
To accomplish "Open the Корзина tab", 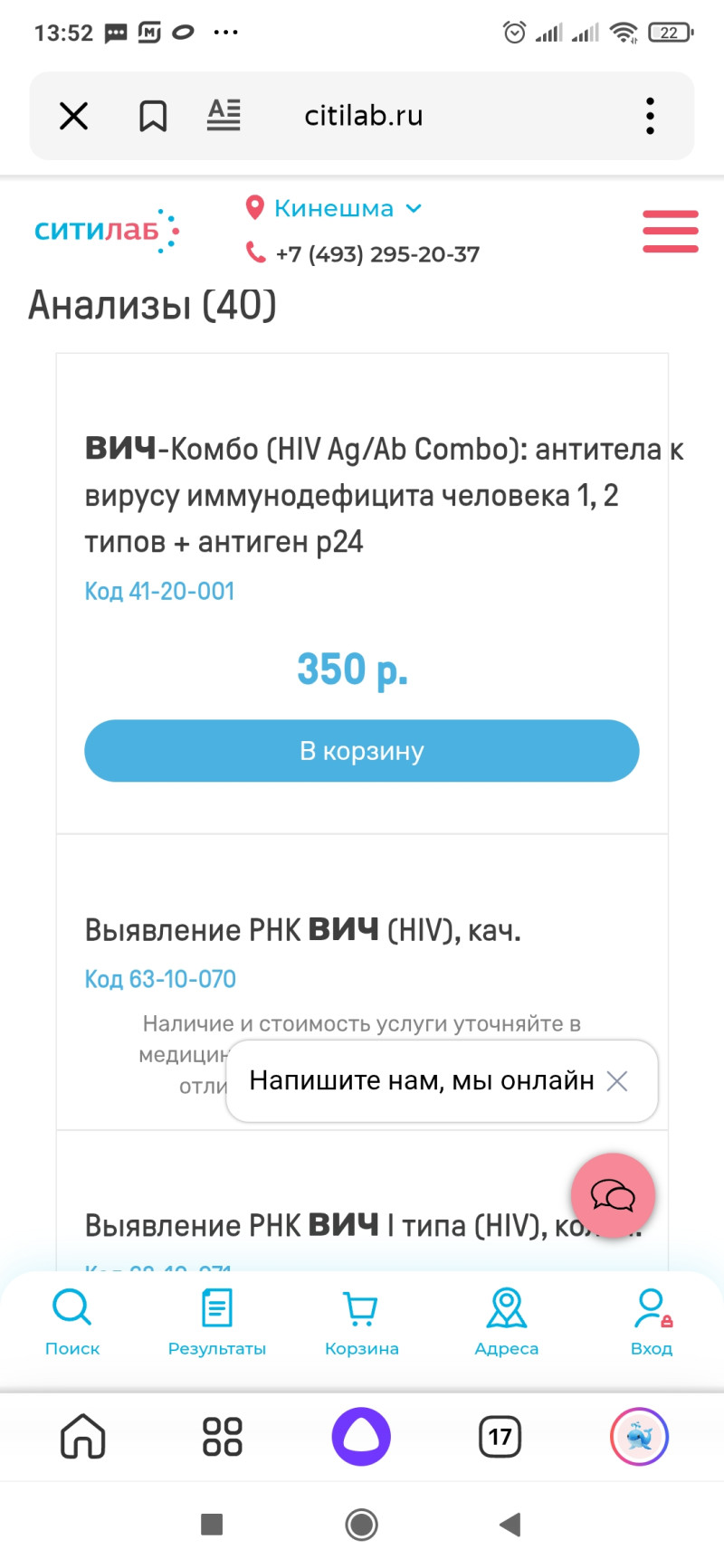I will (x=362, y=1322).
